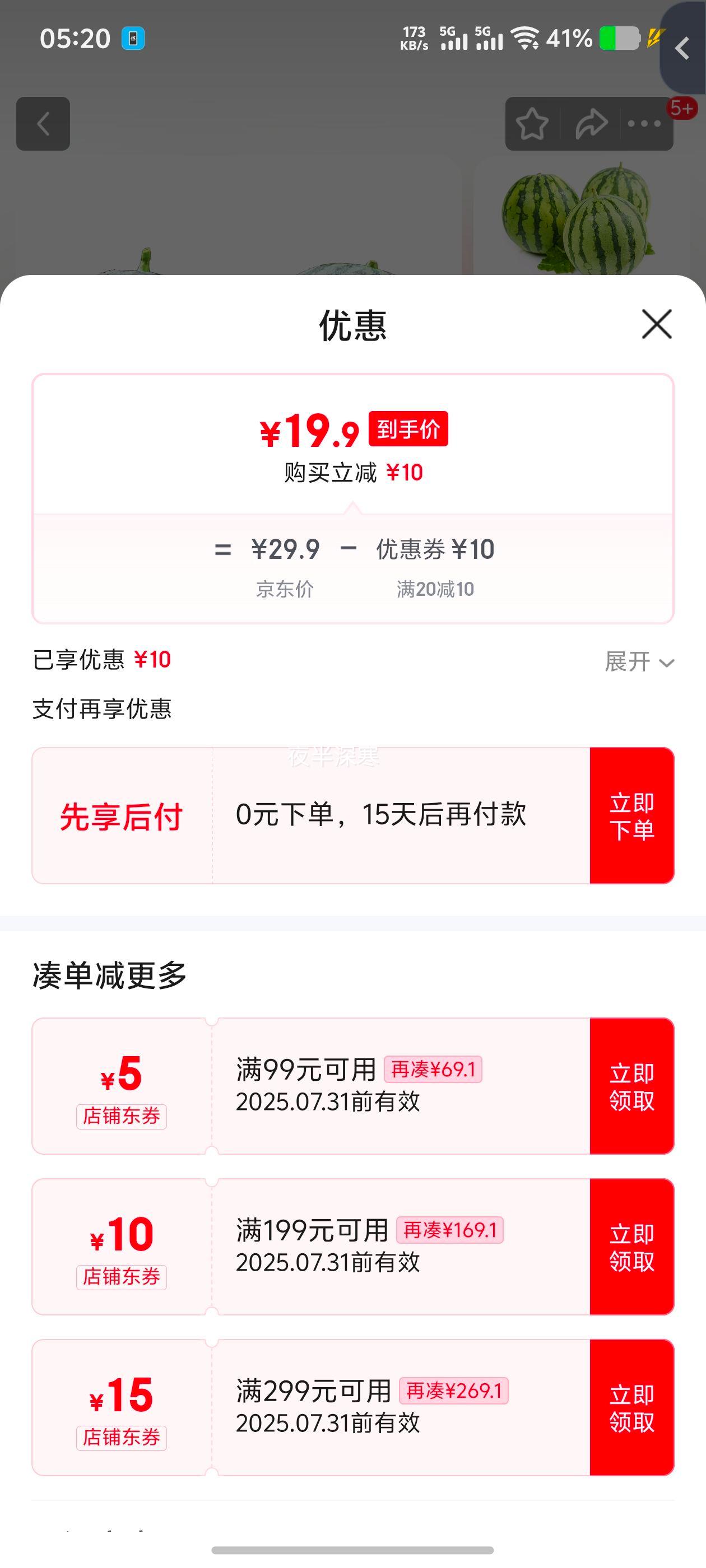
Task: Share the watermelon product via the share icon
Action: (x=588, y=124)
